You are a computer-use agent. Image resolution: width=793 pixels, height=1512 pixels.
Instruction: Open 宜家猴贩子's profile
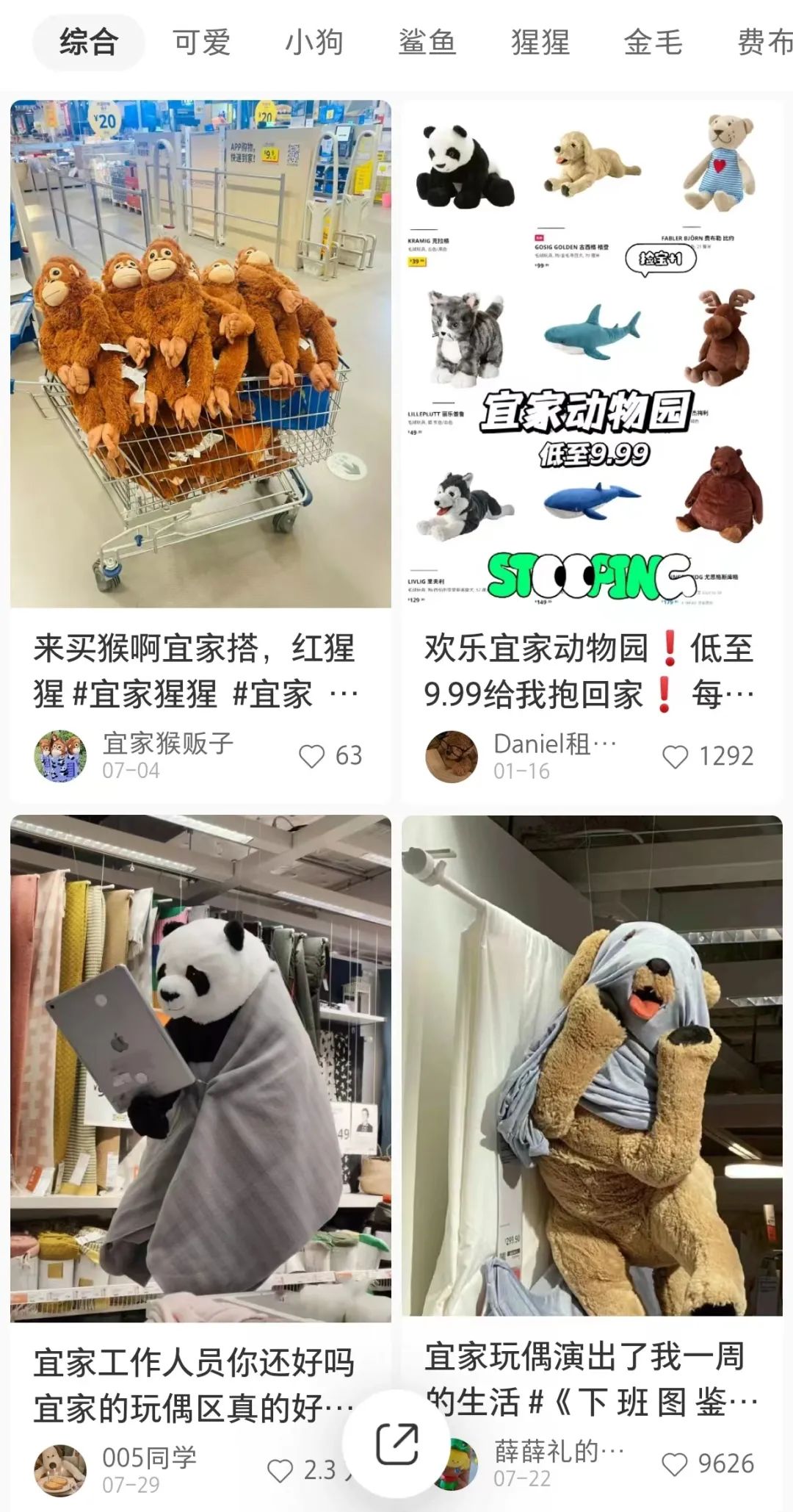coord(60,756)
